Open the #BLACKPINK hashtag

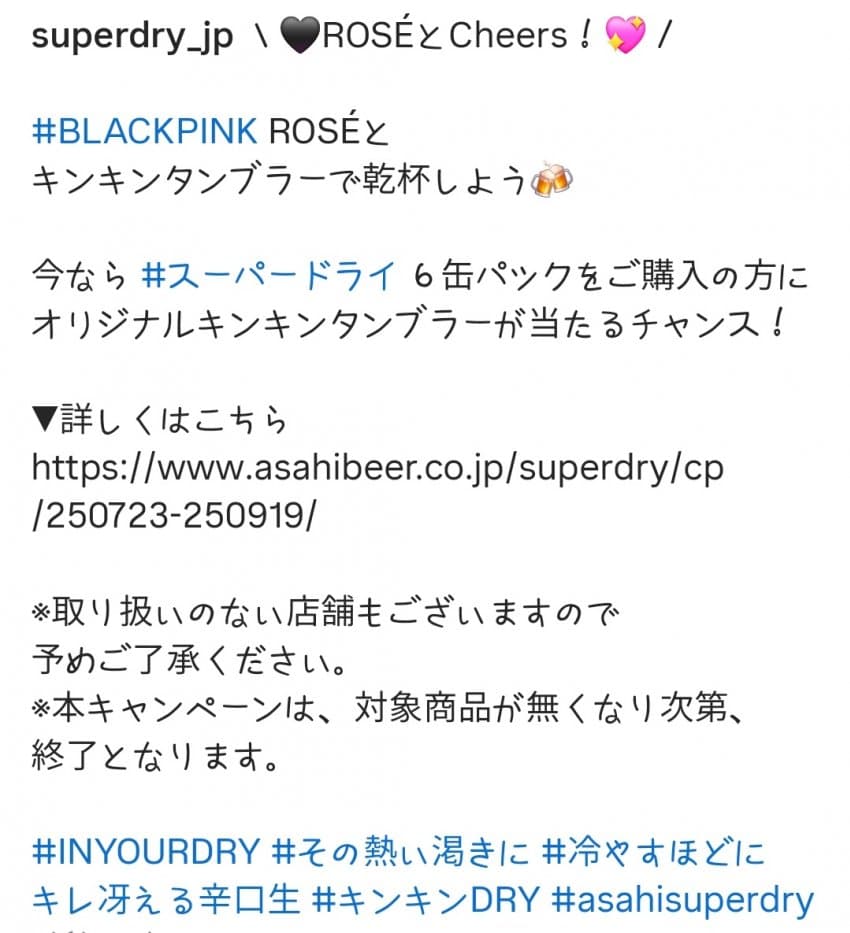[x=145, y=133]
